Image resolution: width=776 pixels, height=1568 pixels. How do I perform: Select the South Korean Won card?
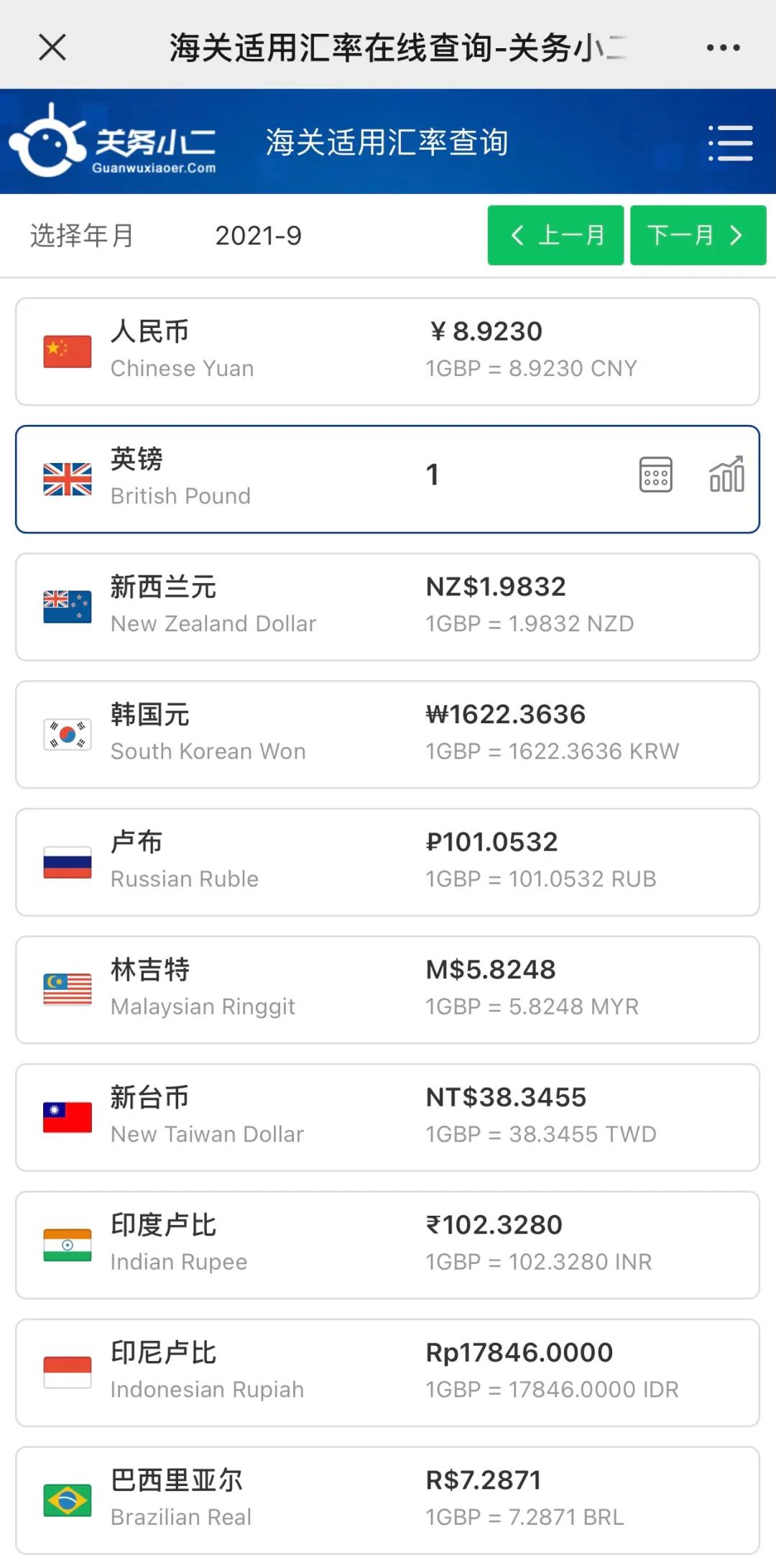(387, 734)
